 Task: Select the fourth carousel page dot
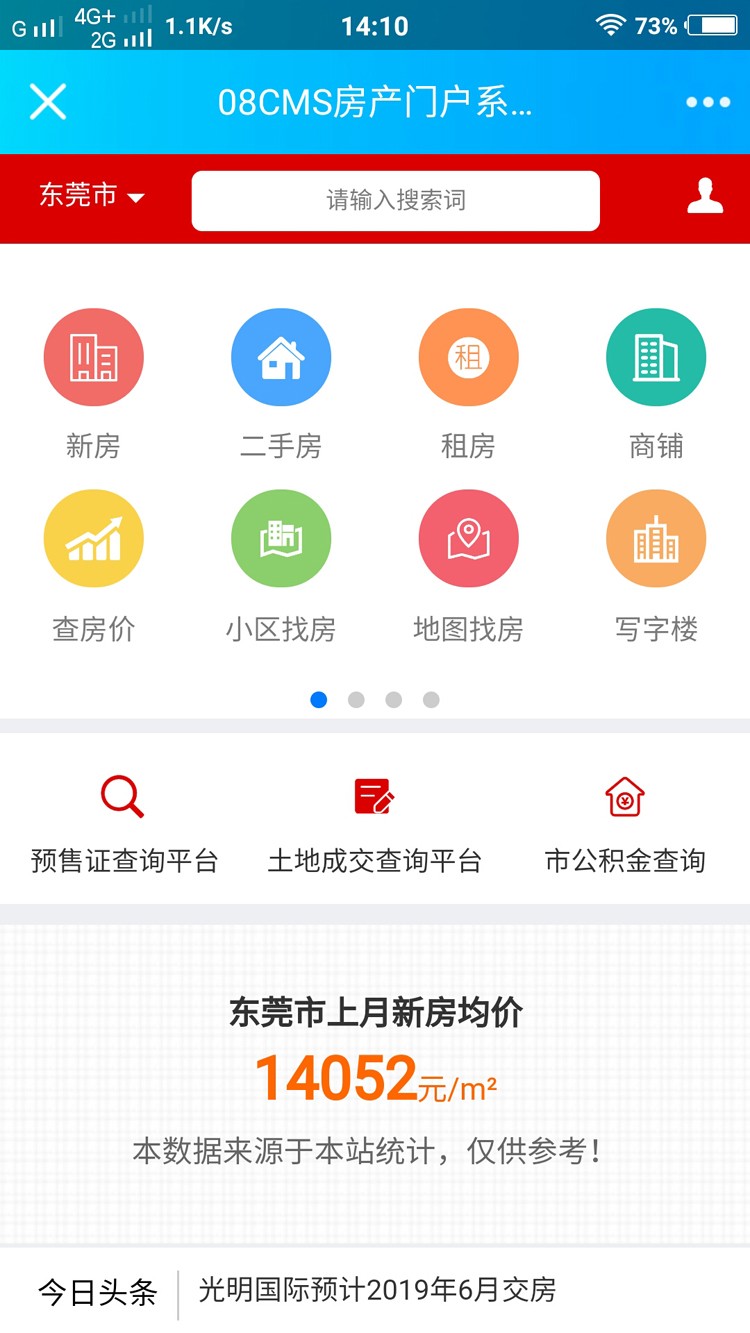click(x=430, y=700)
